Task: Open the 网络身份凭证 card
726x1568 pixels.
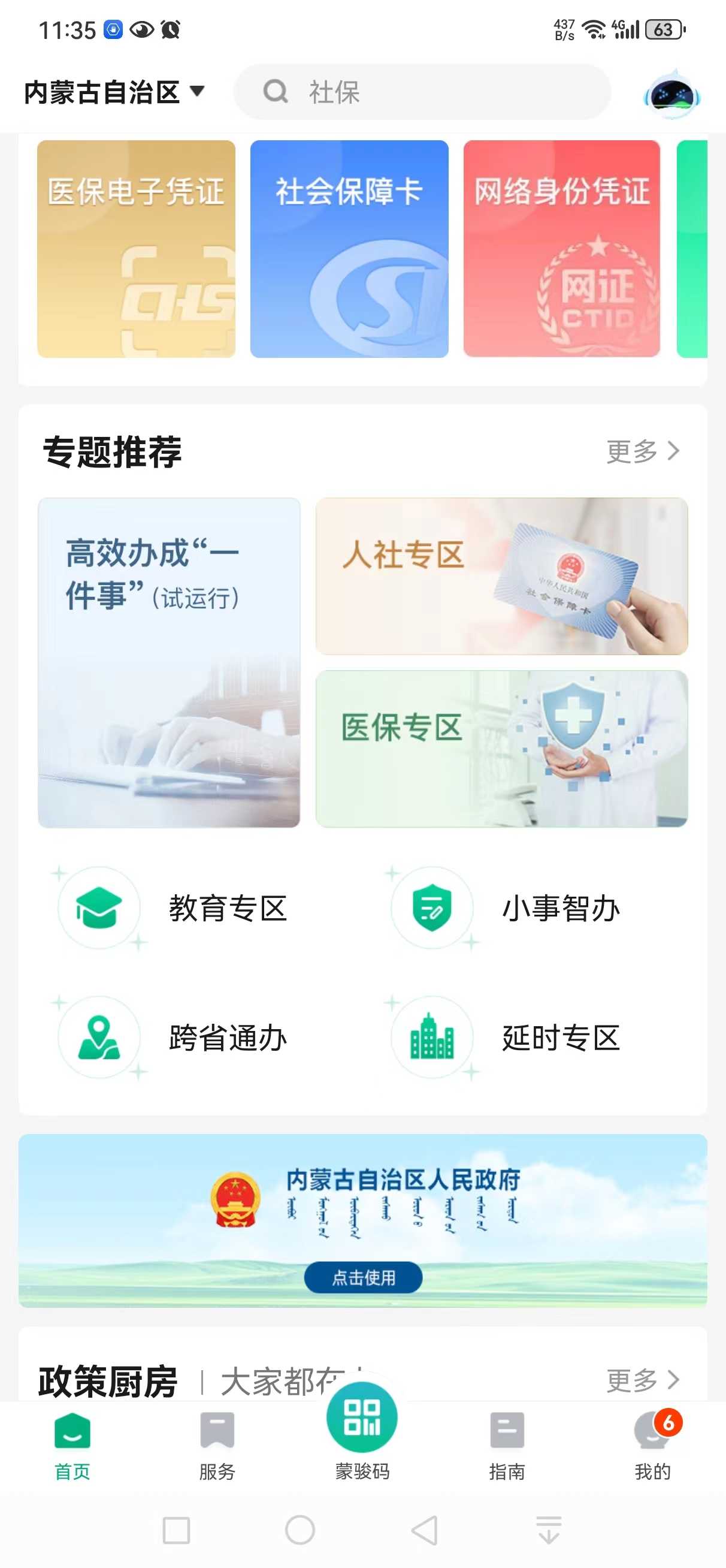Action: tap(562, 248)
